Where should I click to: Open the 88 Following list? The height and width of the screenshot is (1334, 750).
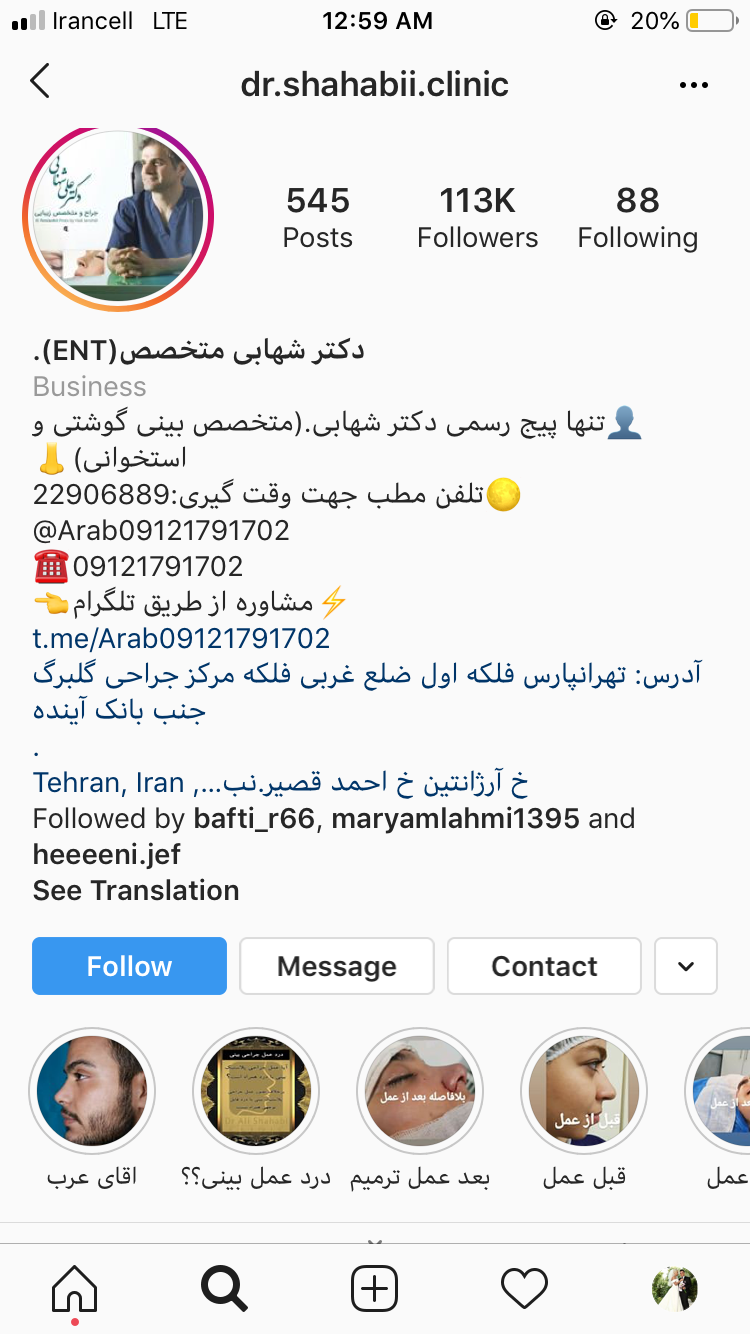(637, 217)
